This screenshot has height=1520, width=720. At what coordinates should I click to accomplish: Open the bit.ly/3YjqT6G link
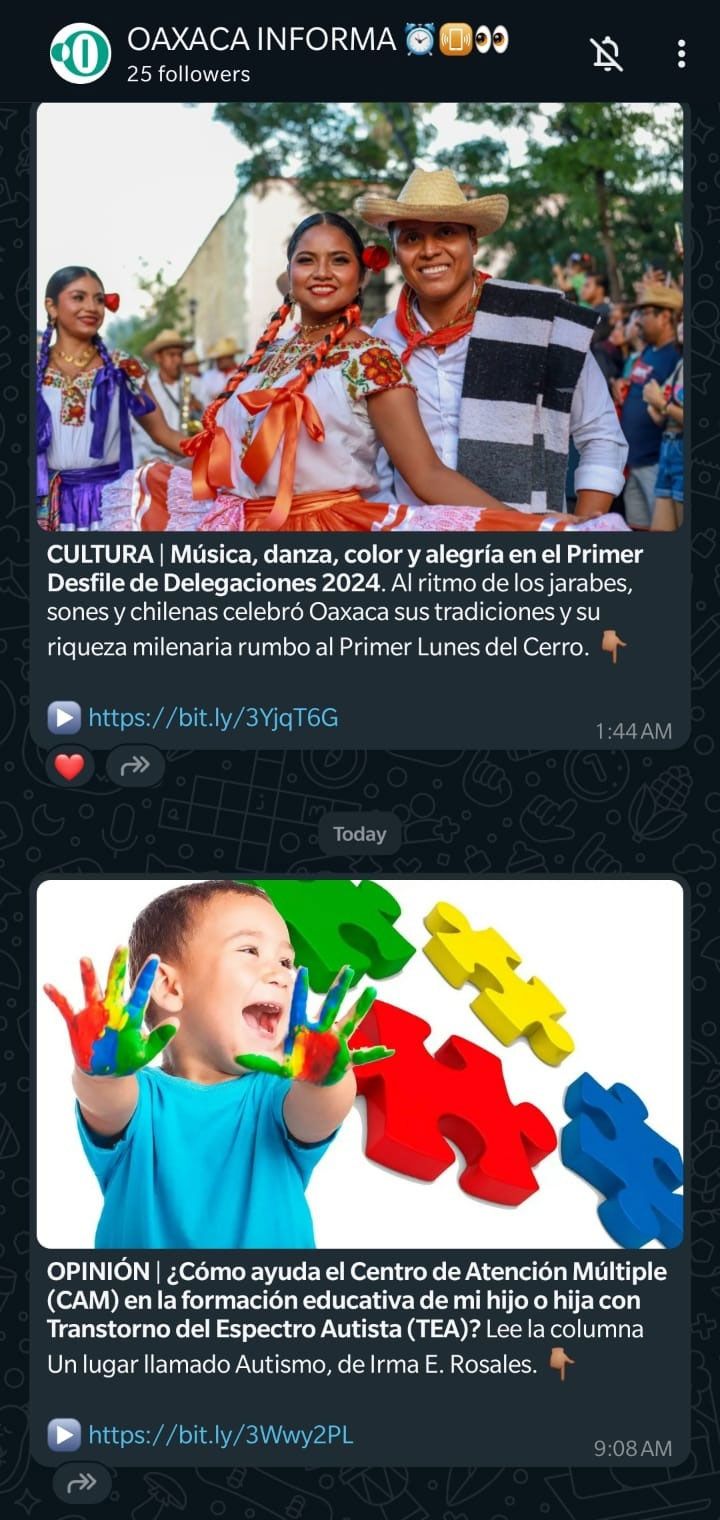point(213,717)
